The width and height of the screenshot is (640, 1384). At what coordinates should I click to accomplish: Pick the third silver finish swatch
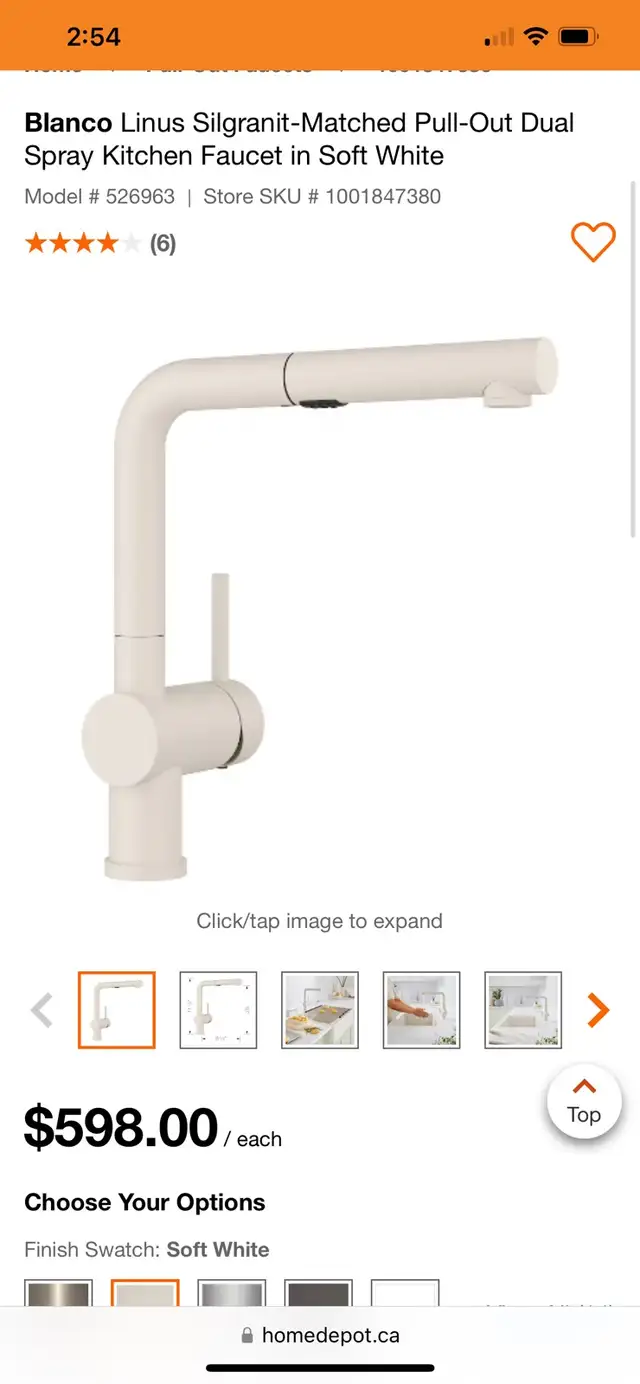[232, 1294]
